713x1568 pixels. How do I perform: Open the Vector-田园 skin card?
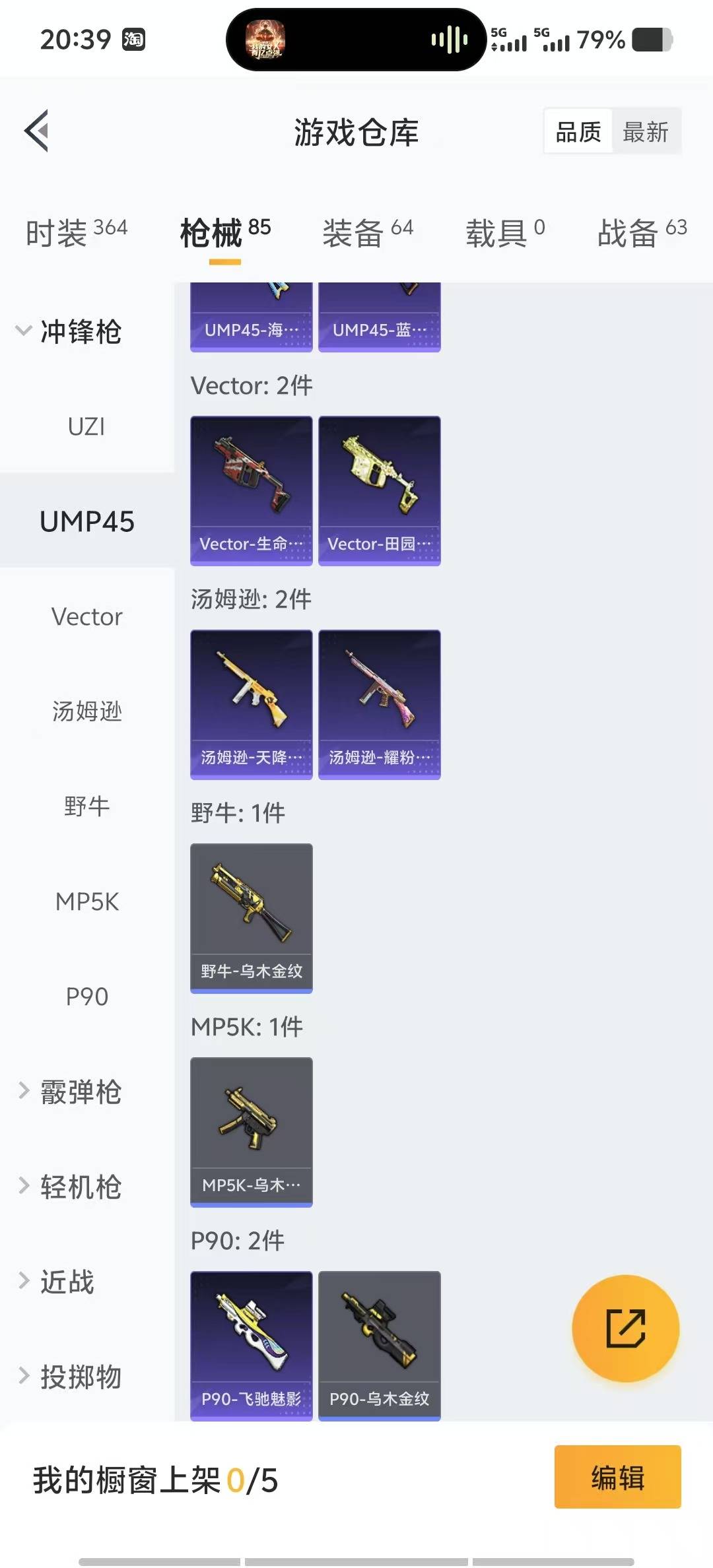pos(379,490)
